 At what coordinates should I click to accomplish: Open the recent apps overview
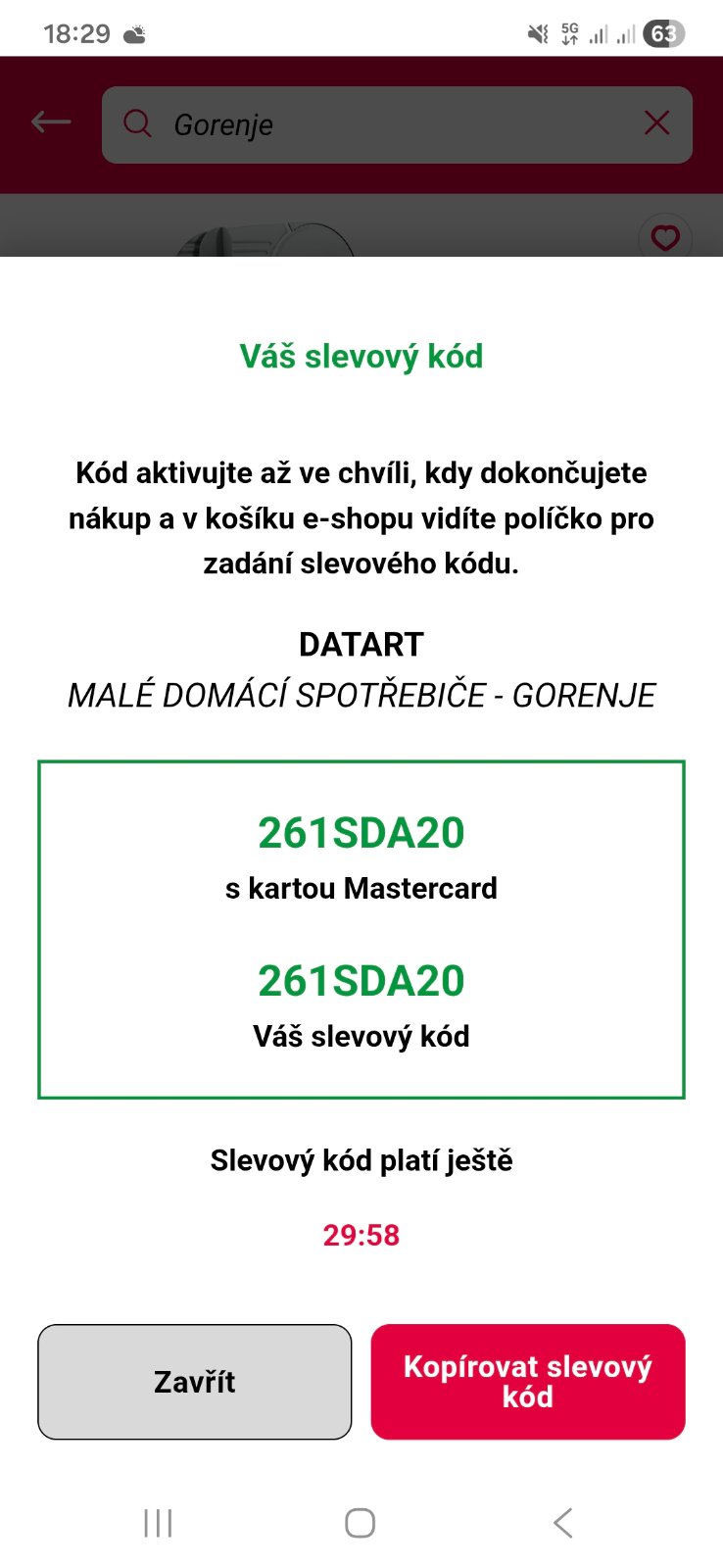point(158,1523)
